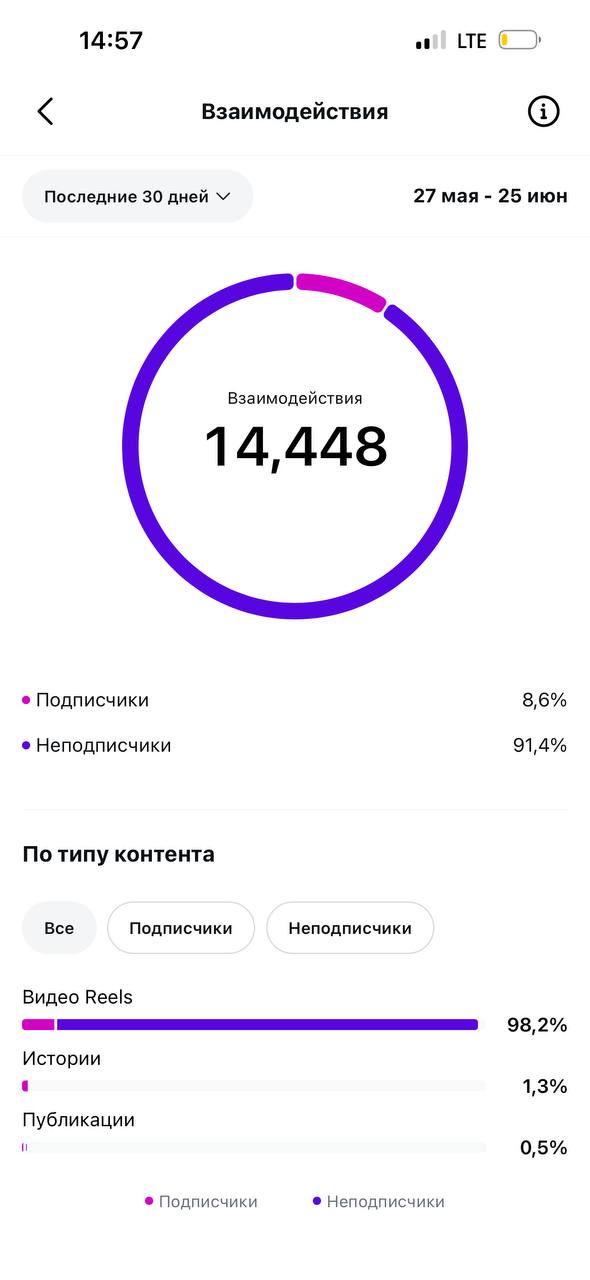Screen dimensions: 590x1280
Task: Expand the Последние 30 дней period dropdown
Action: point(138,196)
